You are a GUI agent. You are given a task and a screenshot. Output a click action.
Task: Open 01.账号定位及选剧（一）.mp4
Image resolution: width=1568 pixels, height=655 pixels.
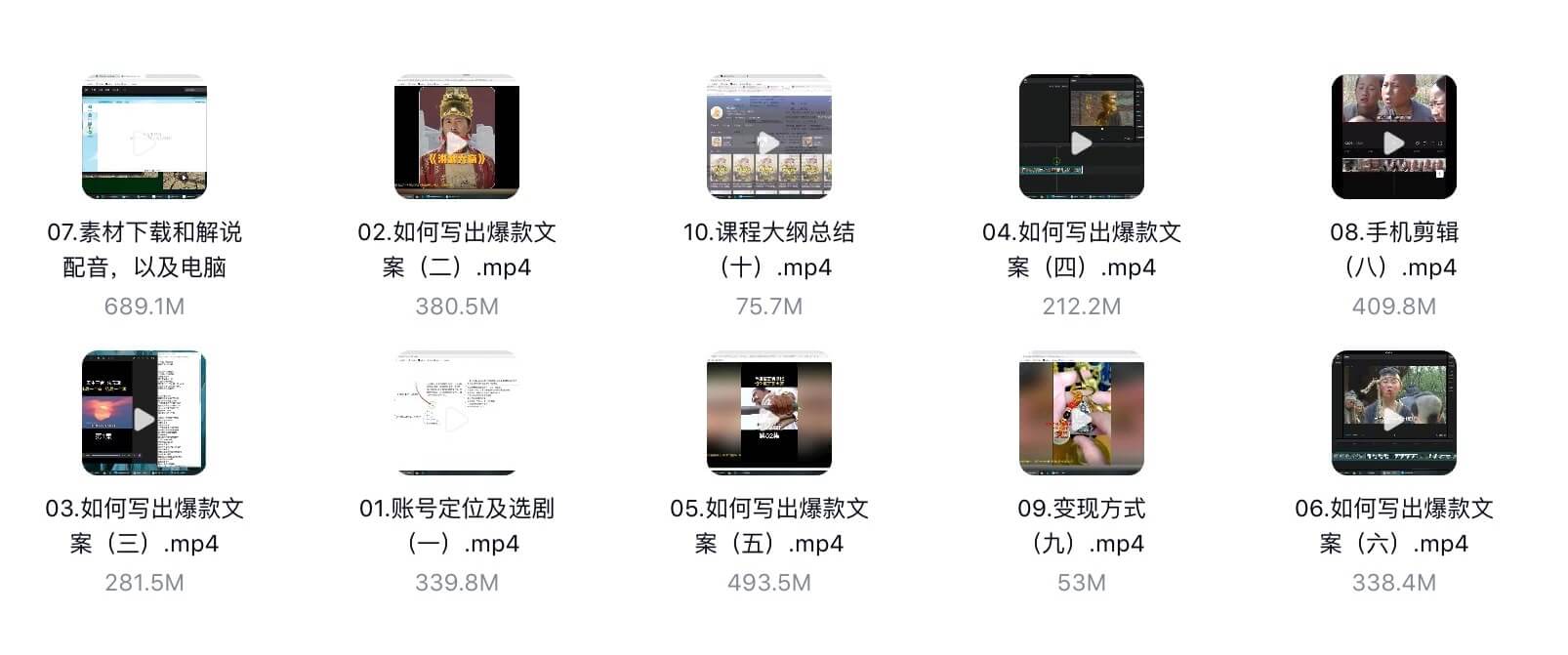tap(457, 413)
